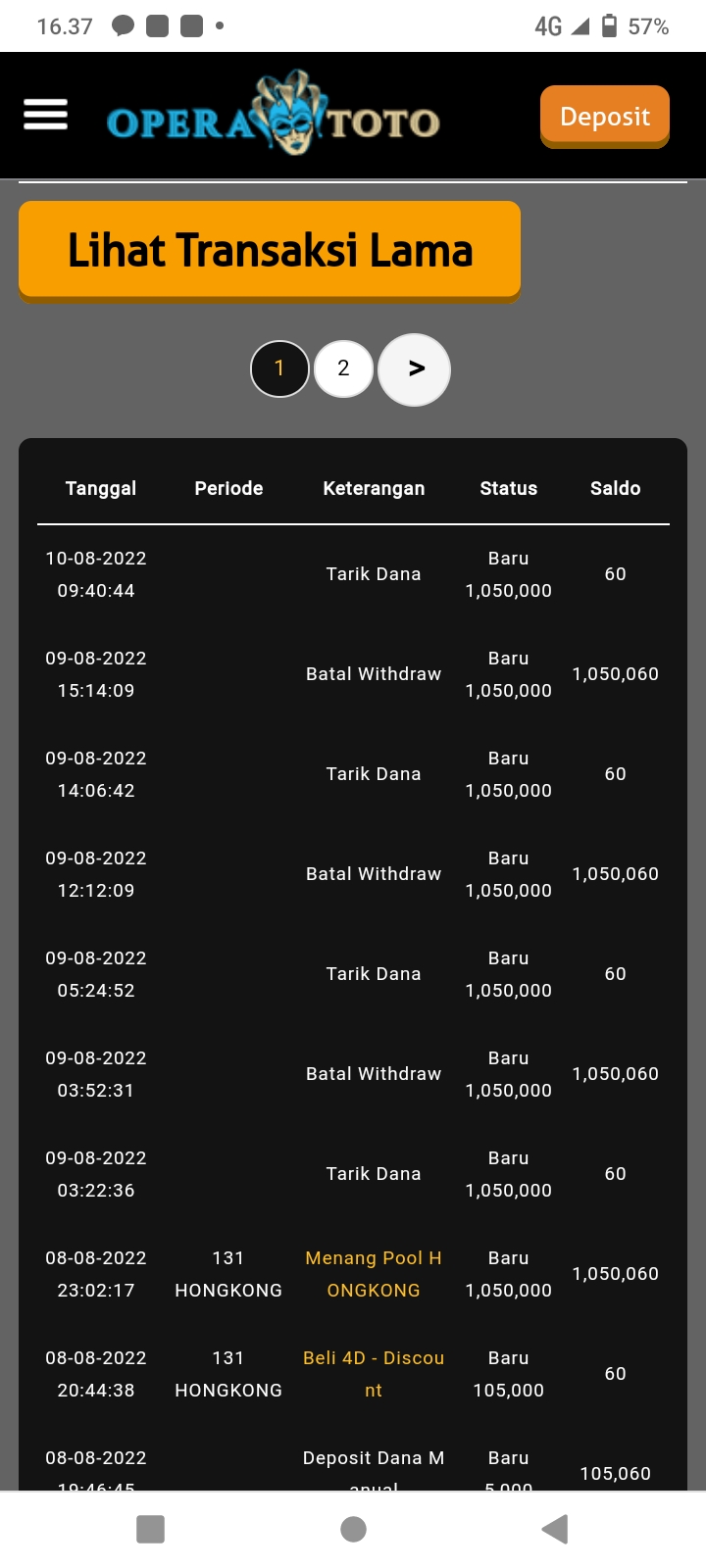Tap the orange Deposit button
706x1568 pixels.
click(x=604, y=117)
